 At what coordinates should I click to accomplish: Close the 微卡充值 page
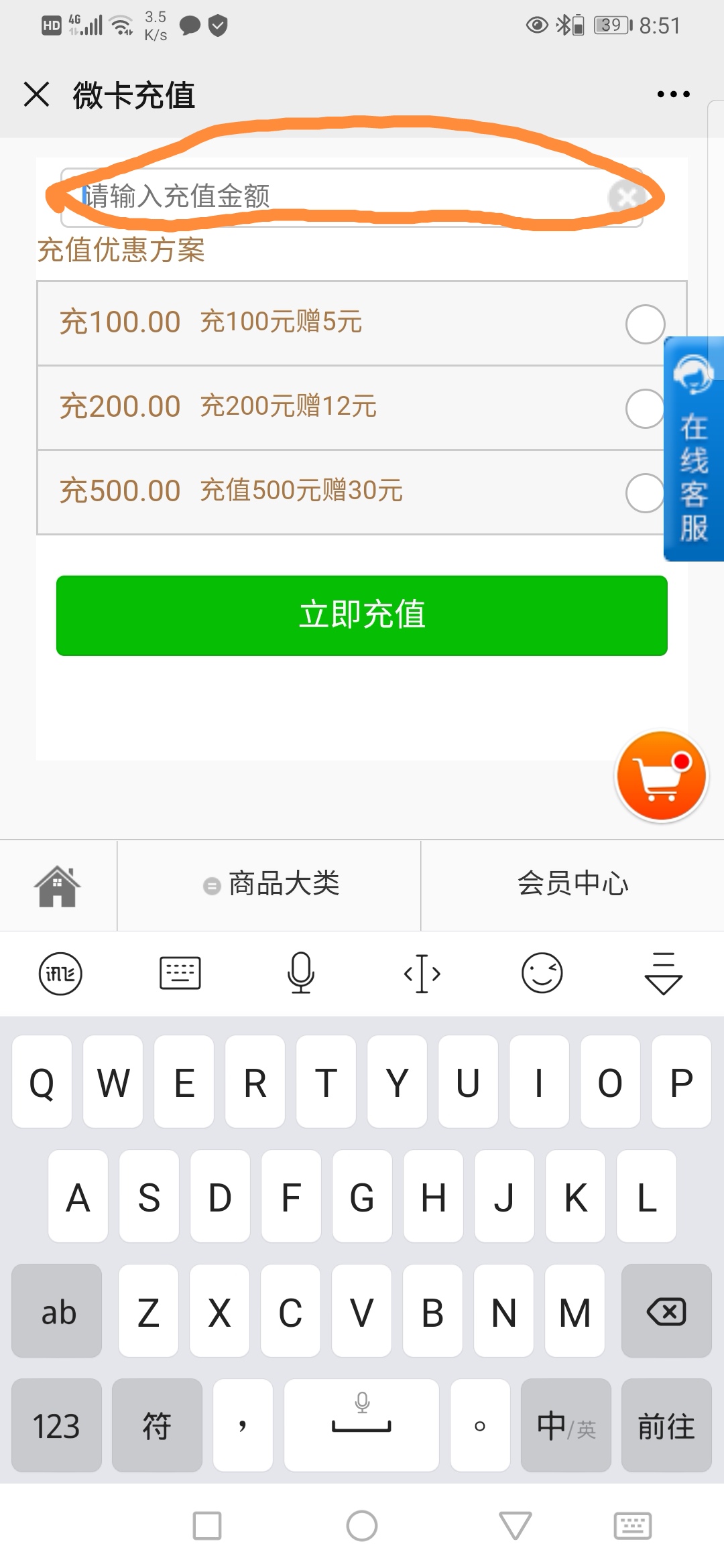click(37, 94)
